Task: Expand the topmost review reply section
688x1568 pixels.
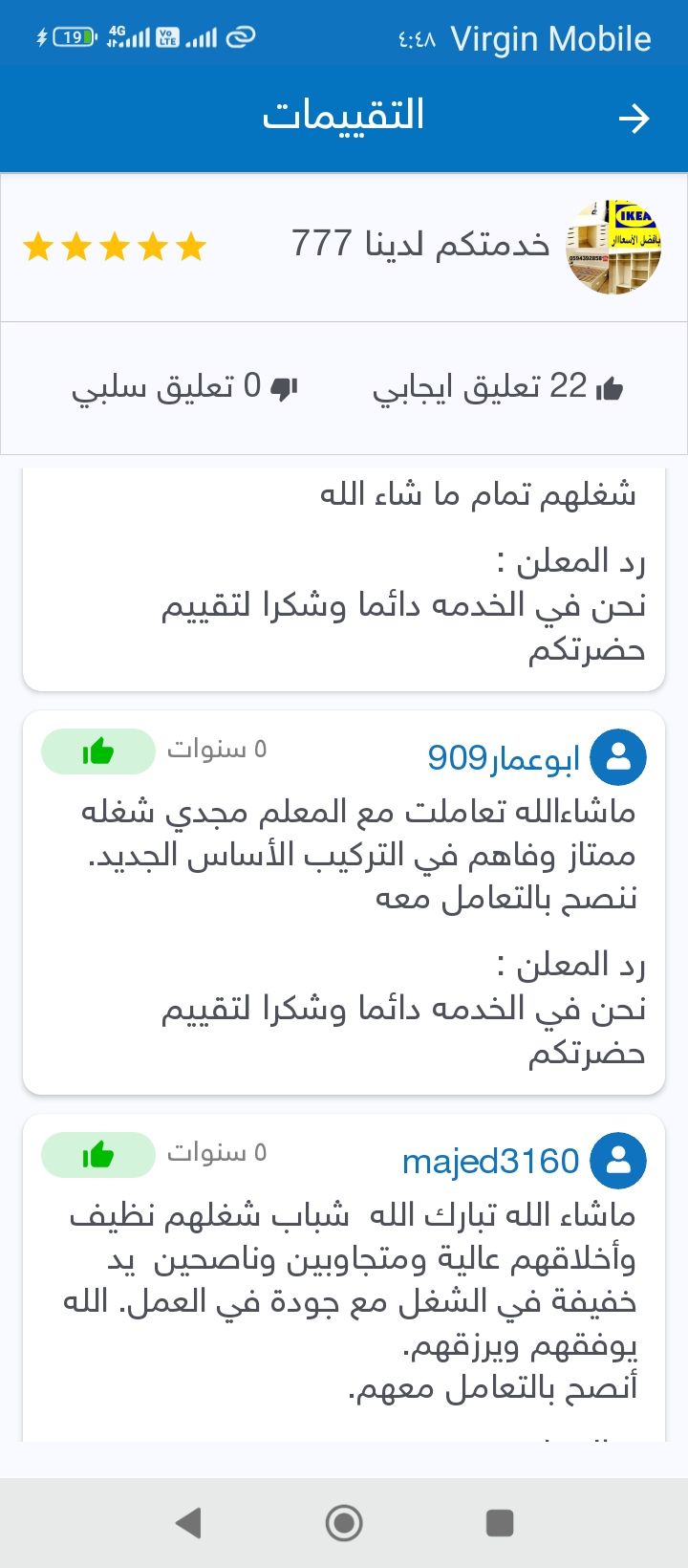Action: point(344,574)
